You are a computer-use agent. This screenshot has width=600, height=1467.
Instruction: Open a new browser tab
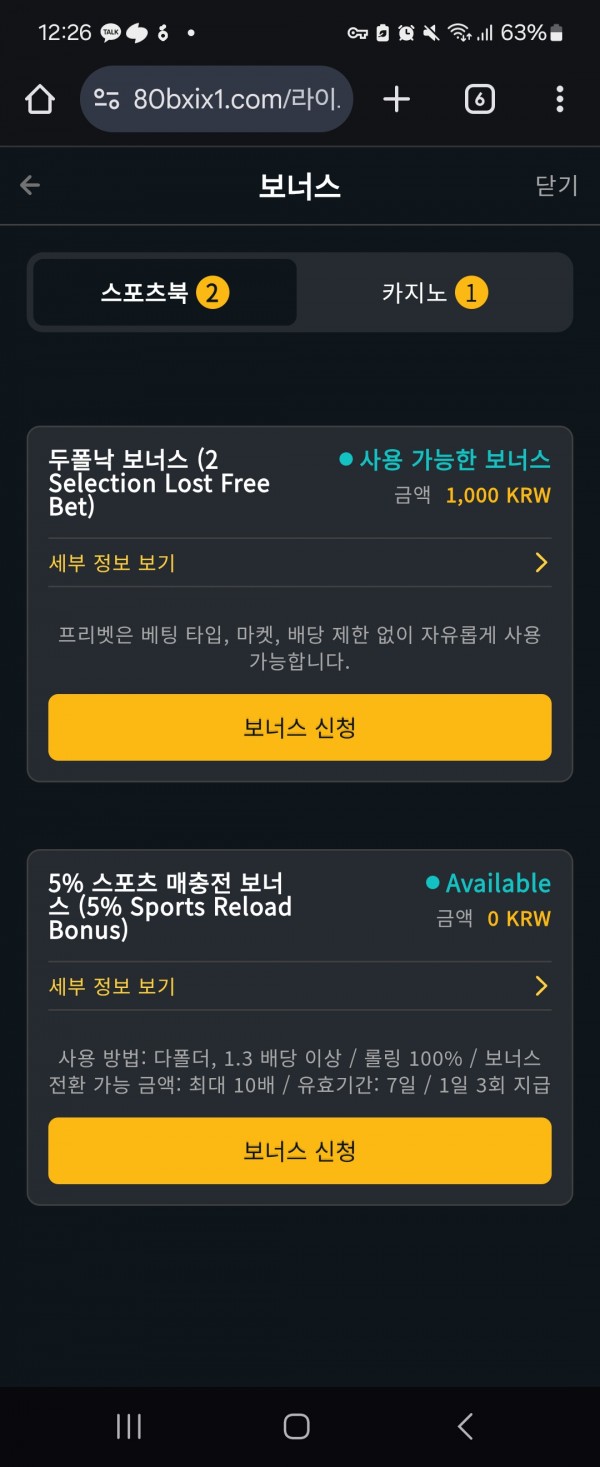coord(397,99)
